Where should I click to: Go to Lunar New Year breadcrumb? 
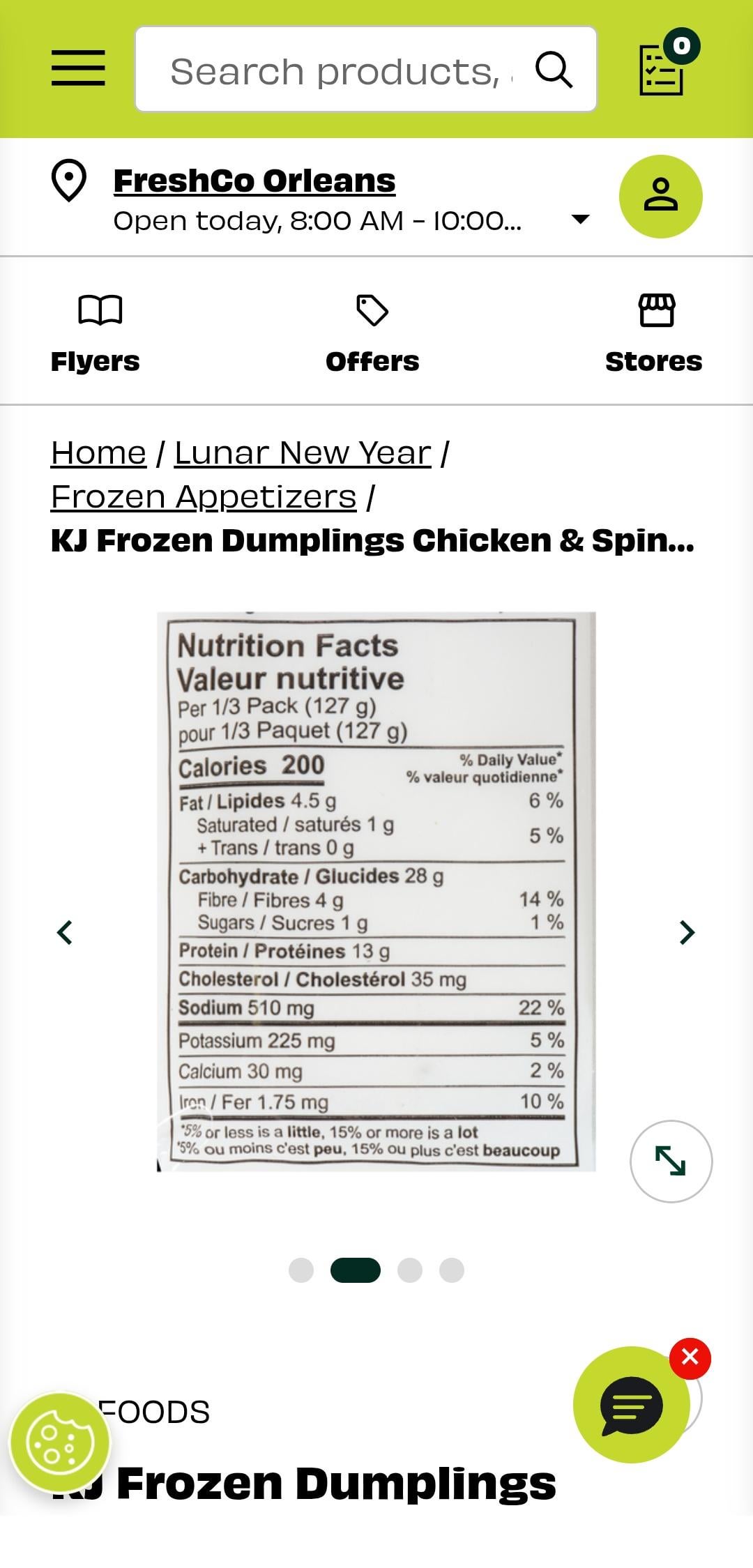[x=303, y=453]
